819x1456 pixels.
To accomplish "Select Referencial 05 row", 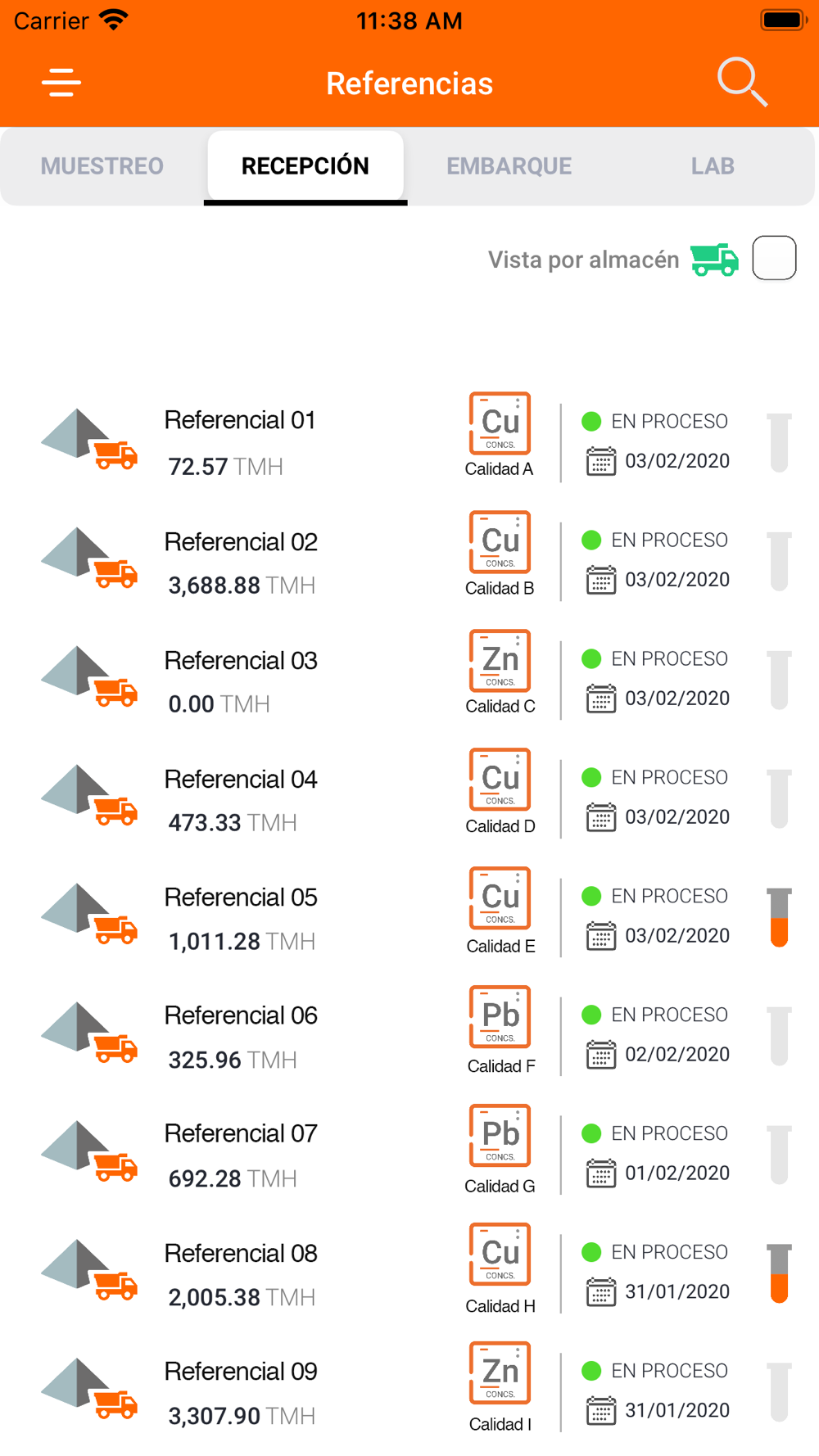I will (409, 917).
